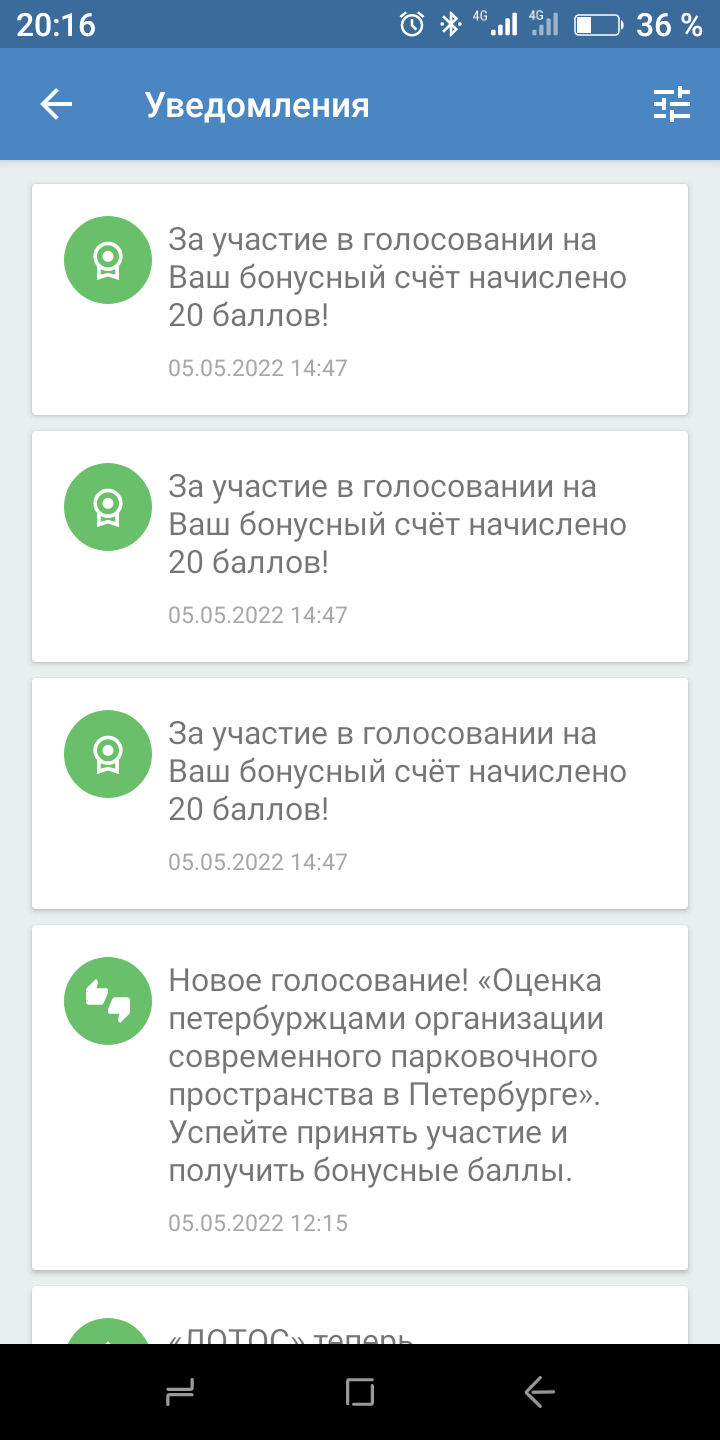
Task: Open notification filter settings
Action: tap(672, 105)
